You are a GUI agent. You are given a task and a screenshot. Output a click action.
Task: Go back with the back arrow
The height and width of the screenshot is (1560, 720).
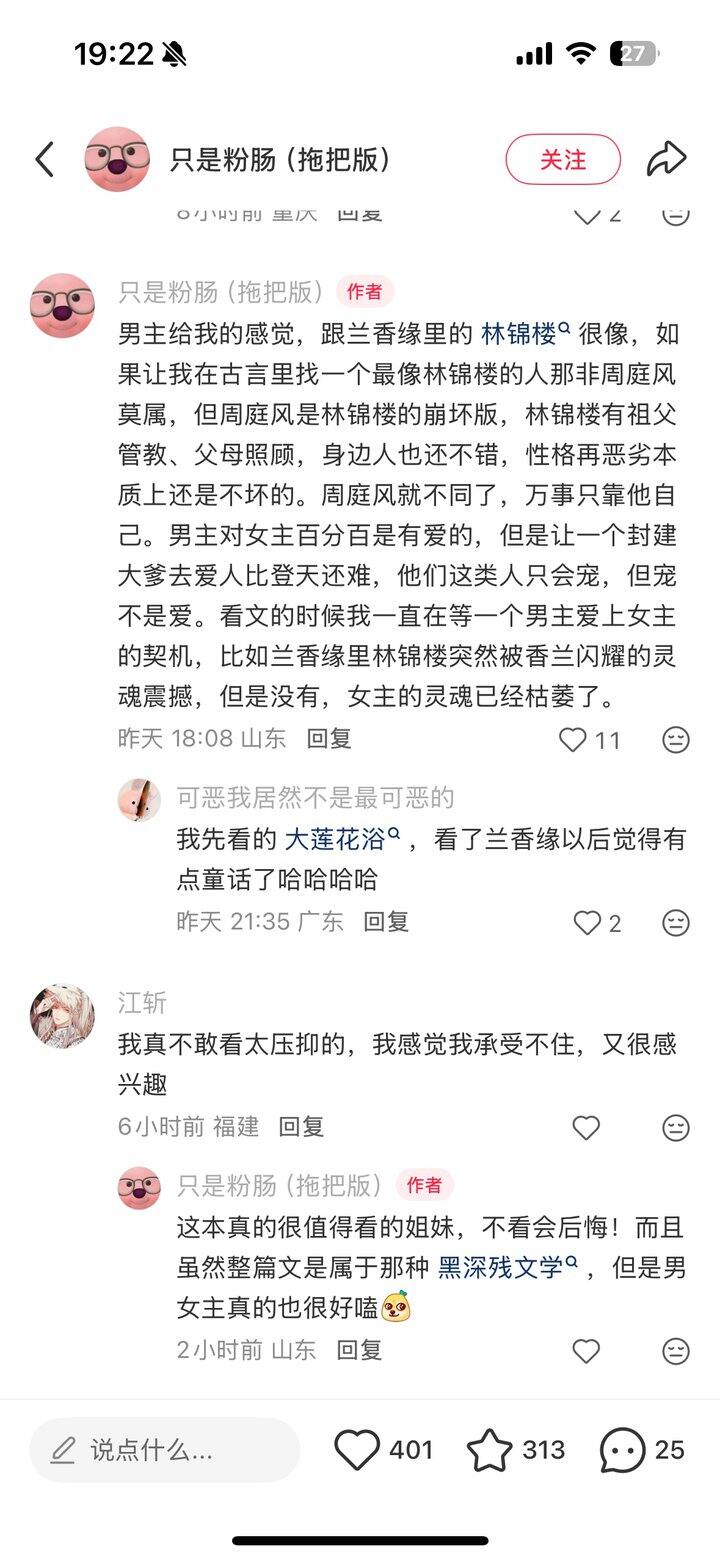click(x=44, y=160)
